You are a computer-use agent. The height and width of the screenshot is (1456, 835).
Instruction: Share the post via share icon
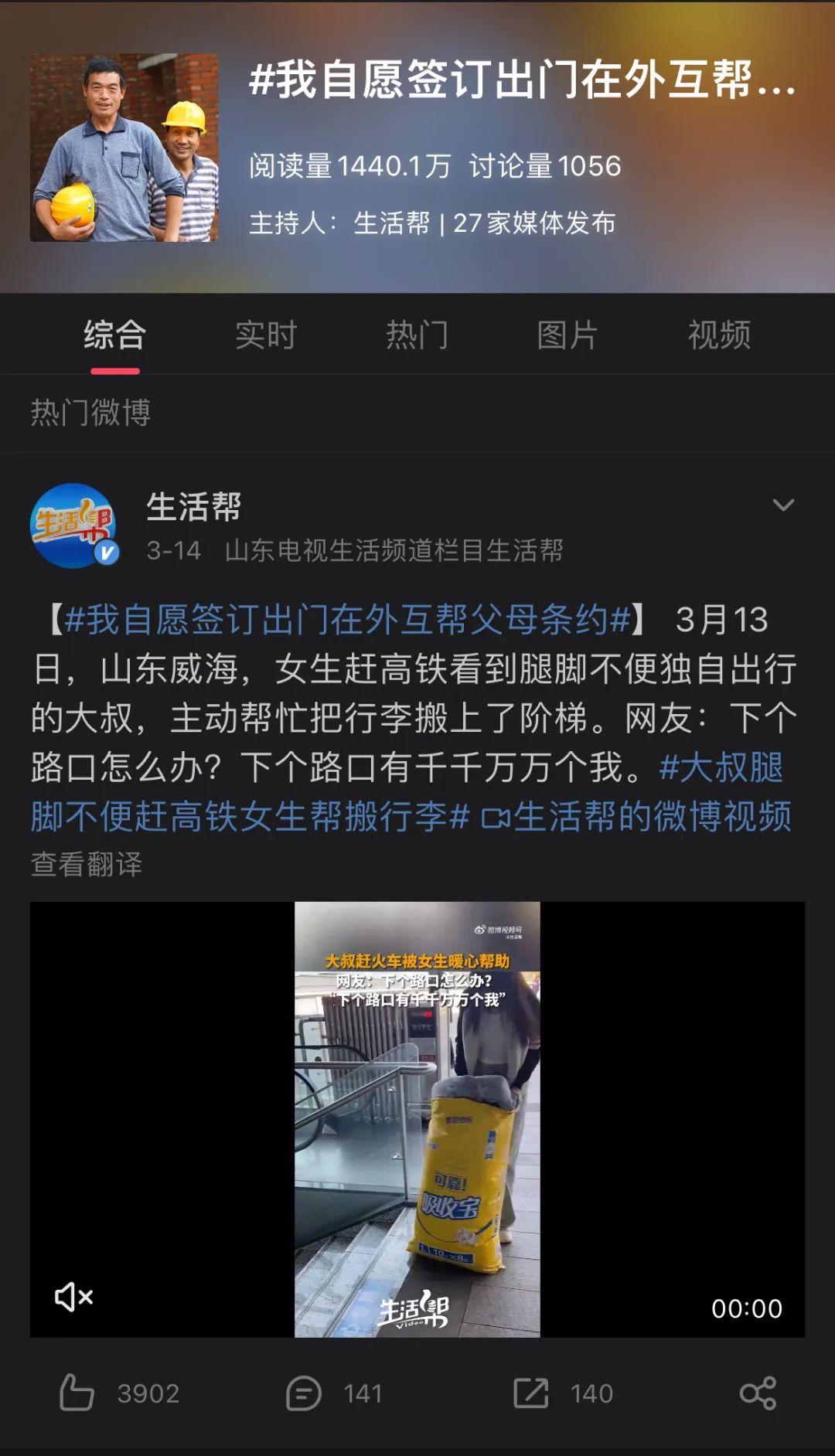(x=758, y=1393)
